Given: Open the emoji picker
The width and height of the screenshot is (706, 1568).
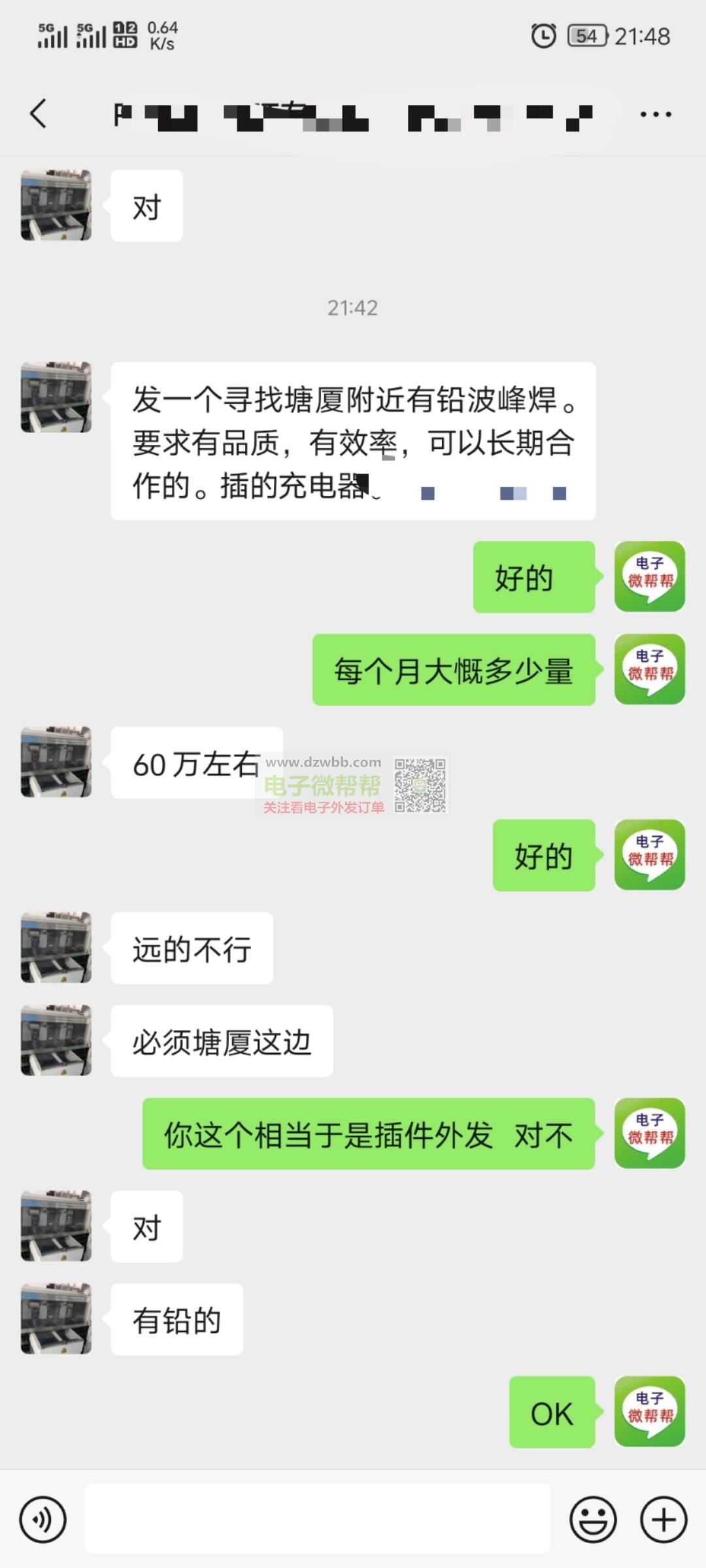Looking at the screenshot, I should pos(594,1520).
